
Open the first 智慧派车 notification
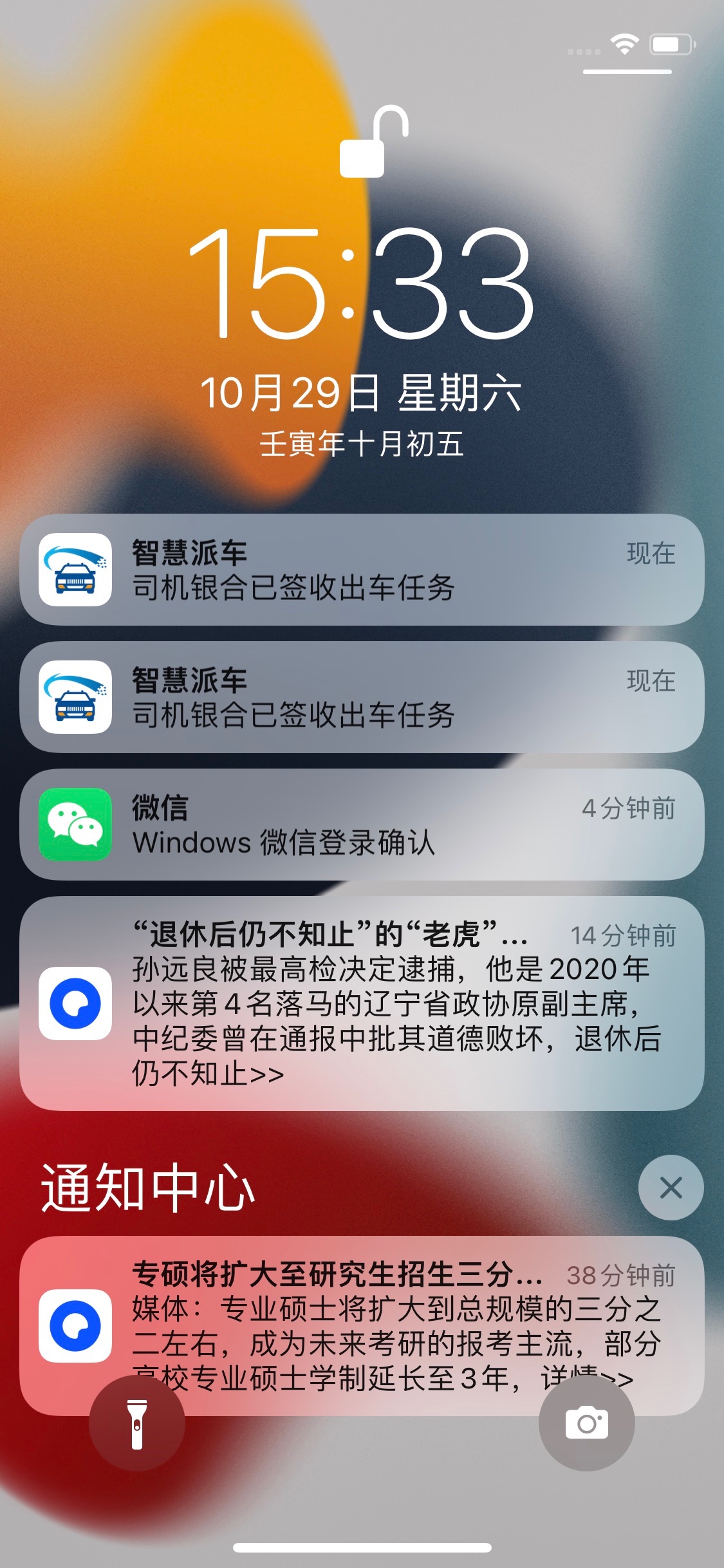362,569
